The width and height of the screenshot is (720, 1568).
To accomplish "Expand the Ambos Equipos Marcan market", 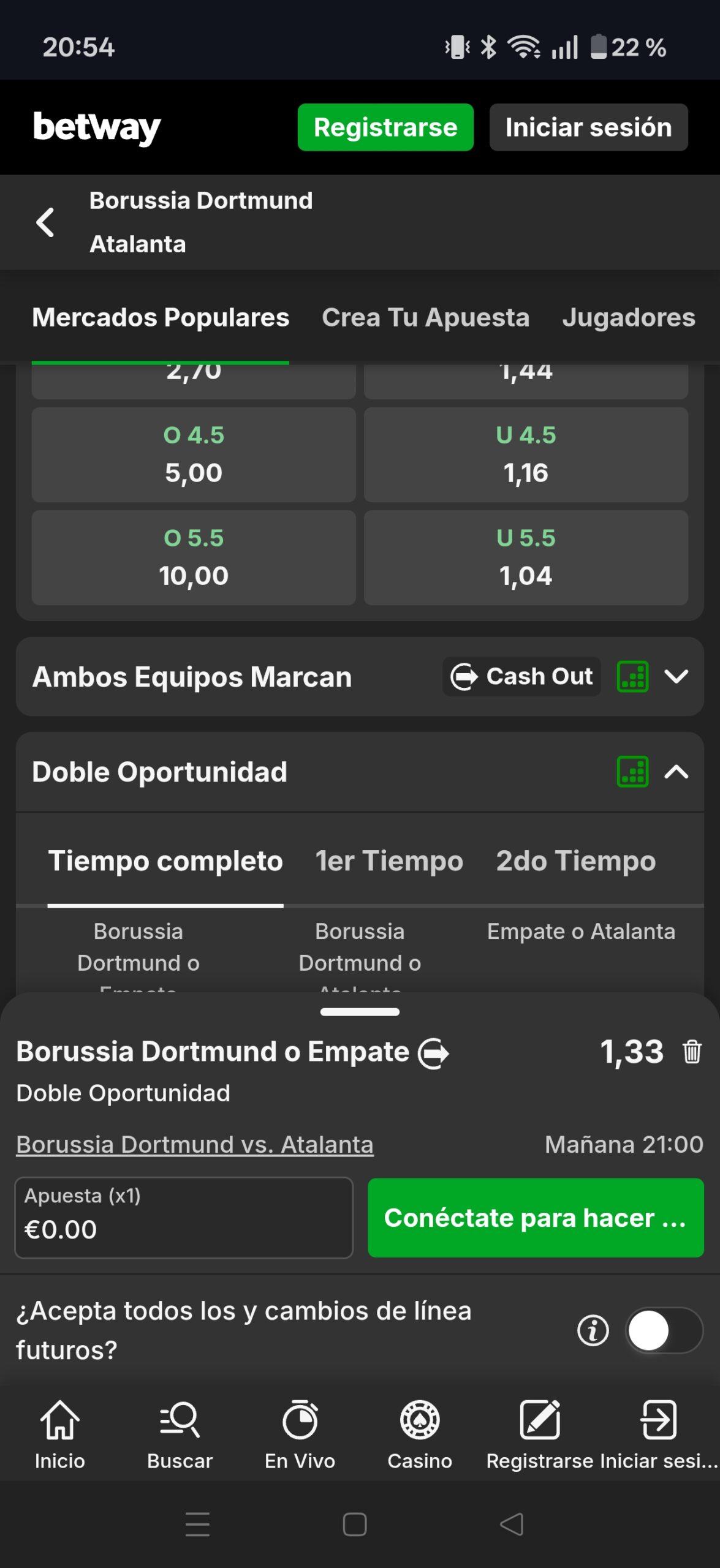I will click(676, 676).
